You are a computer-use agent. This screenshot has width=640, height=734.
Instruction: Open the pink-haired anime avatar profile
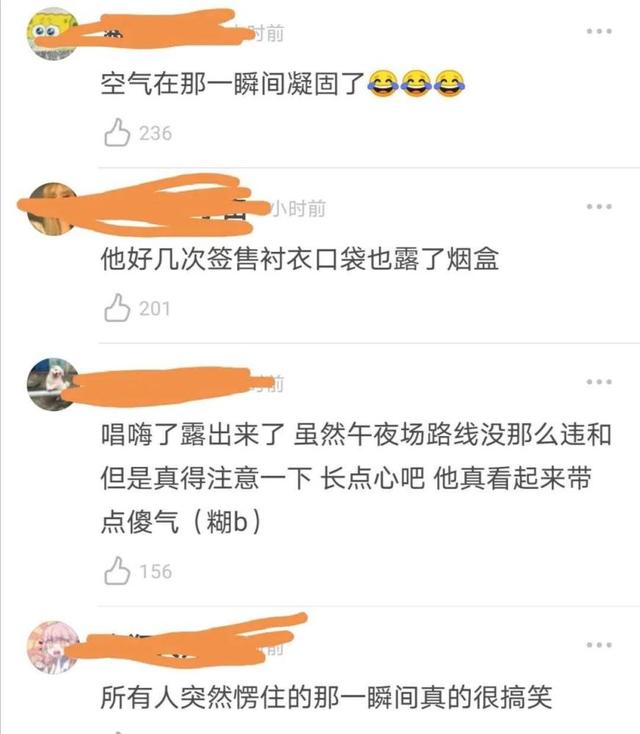[51, 646]
